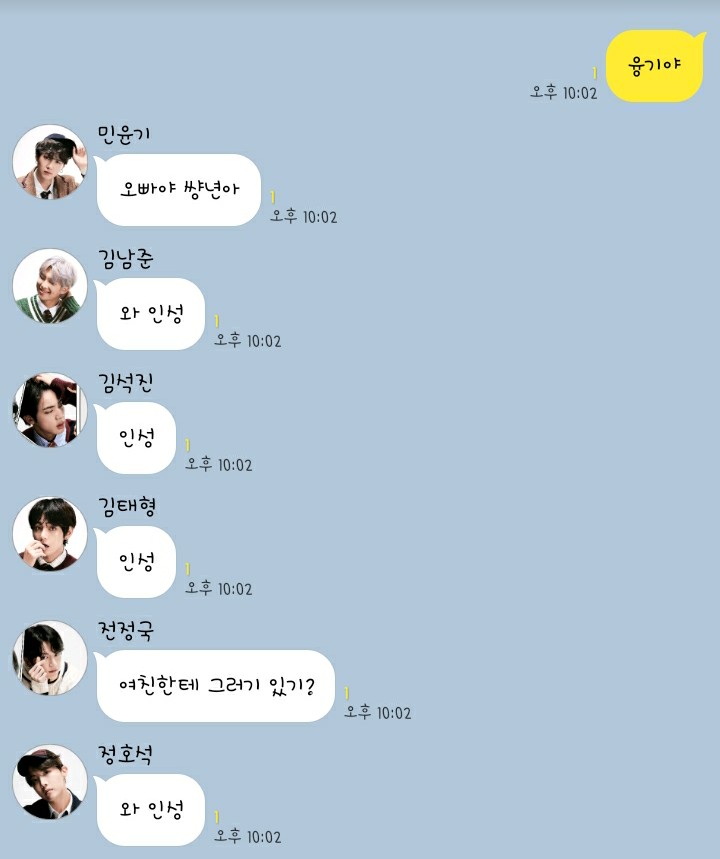Open 정호석's profile picture
The height and width of the screenshot is (859, 720).
tap(50, 788)
